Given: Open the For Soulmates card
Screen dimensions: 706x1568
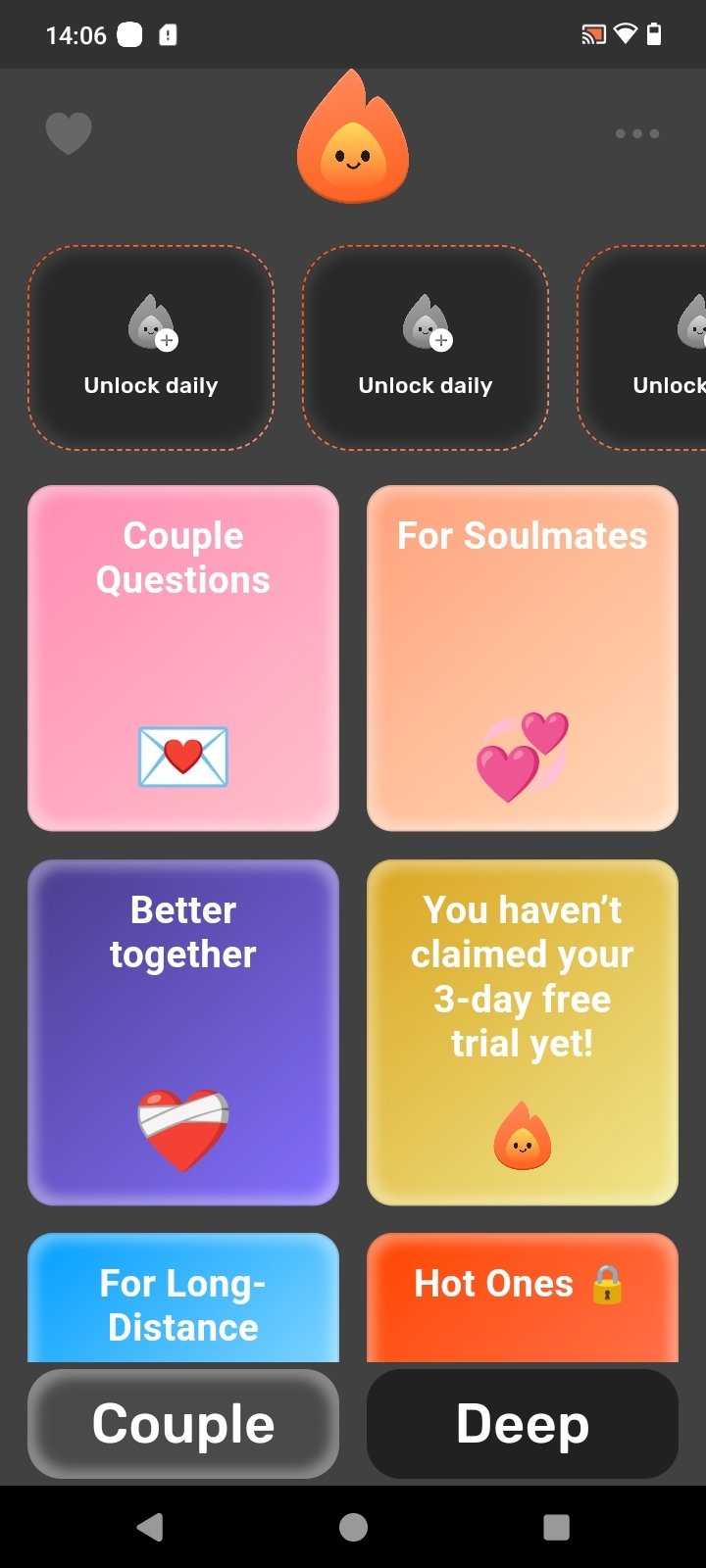Looking at the screenshot, I should (x=523, y=658).
